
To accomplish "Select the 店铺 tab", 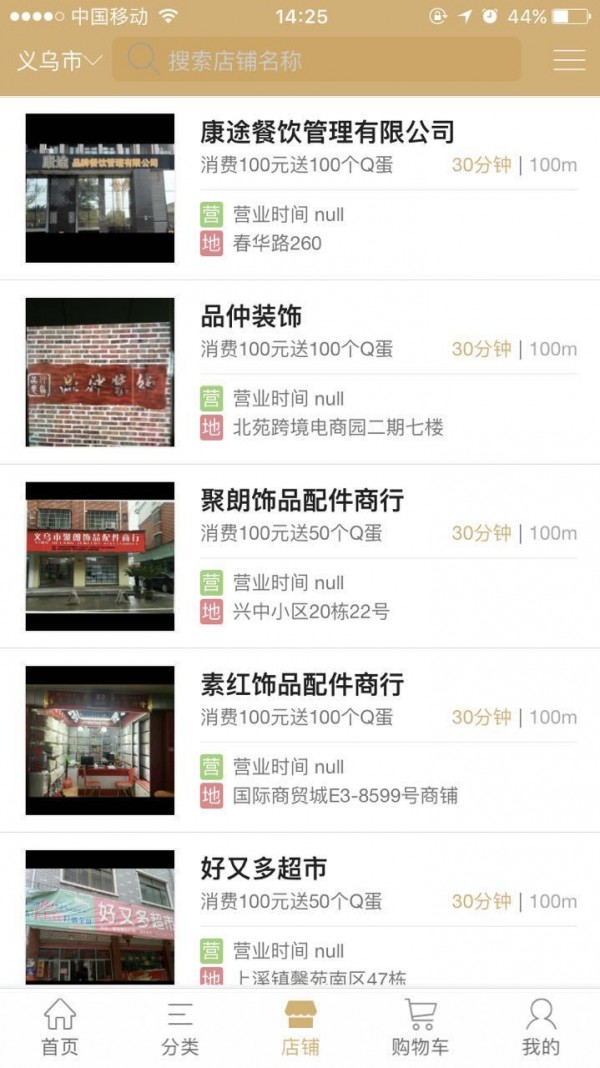I will point(300,1028).
